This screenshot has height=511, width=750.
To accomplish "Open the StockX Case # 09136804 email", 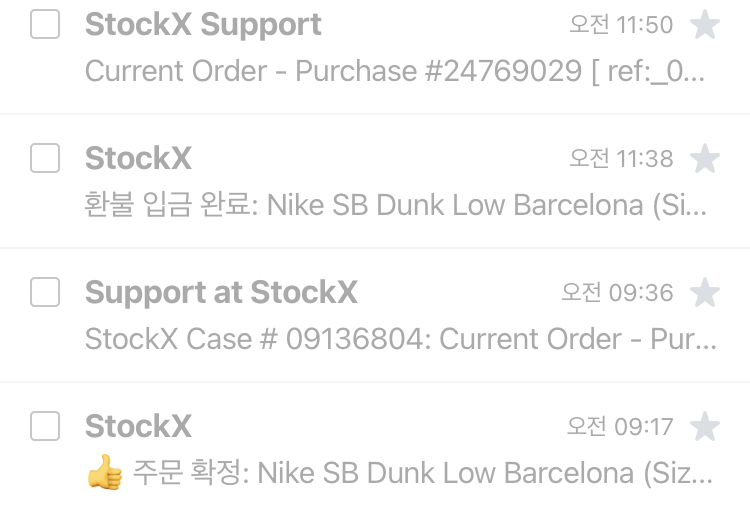I will [375, 315].
